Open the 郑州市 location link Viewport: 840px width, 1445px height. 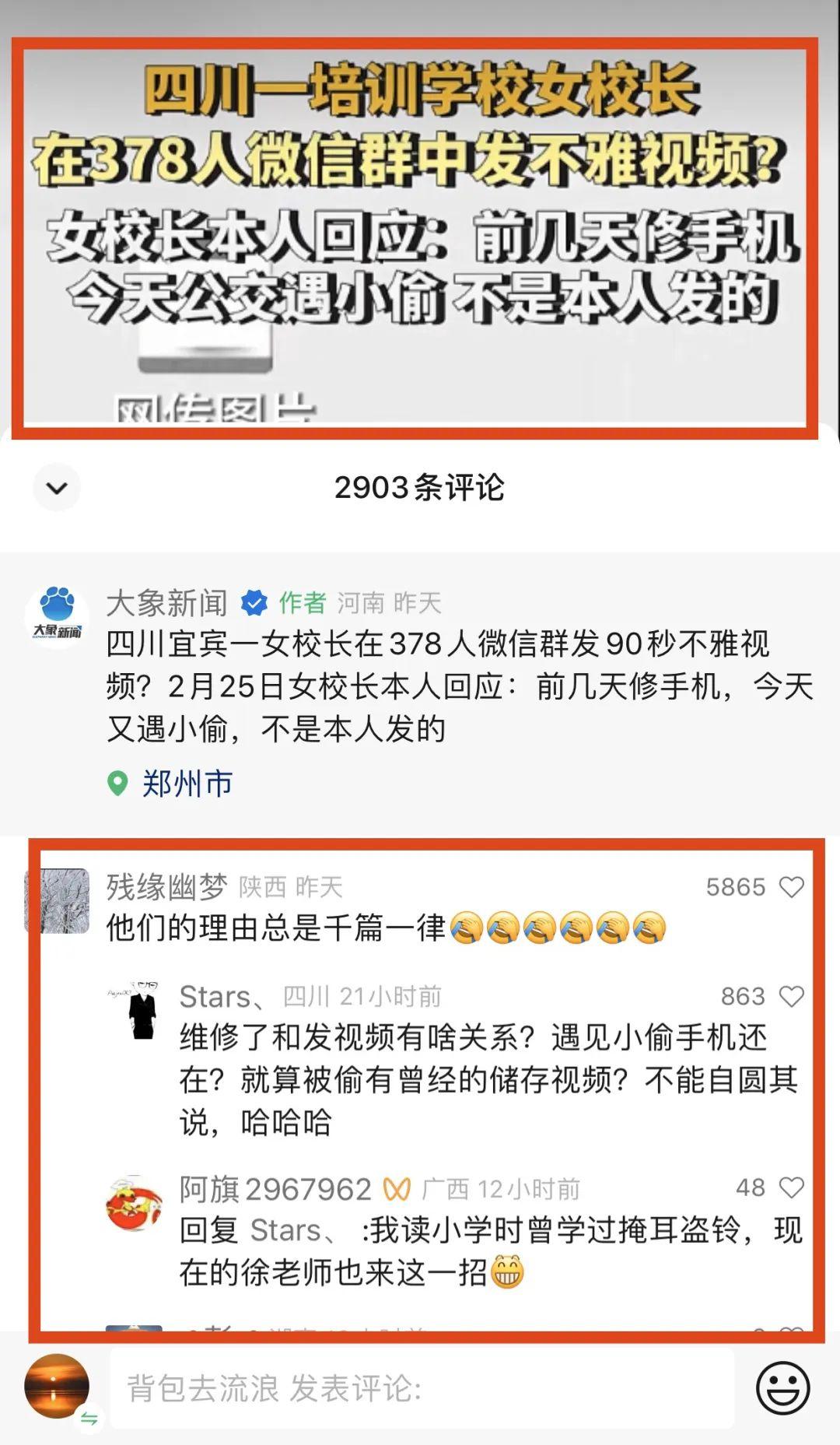pyautogui.click(x=186, y=783)
